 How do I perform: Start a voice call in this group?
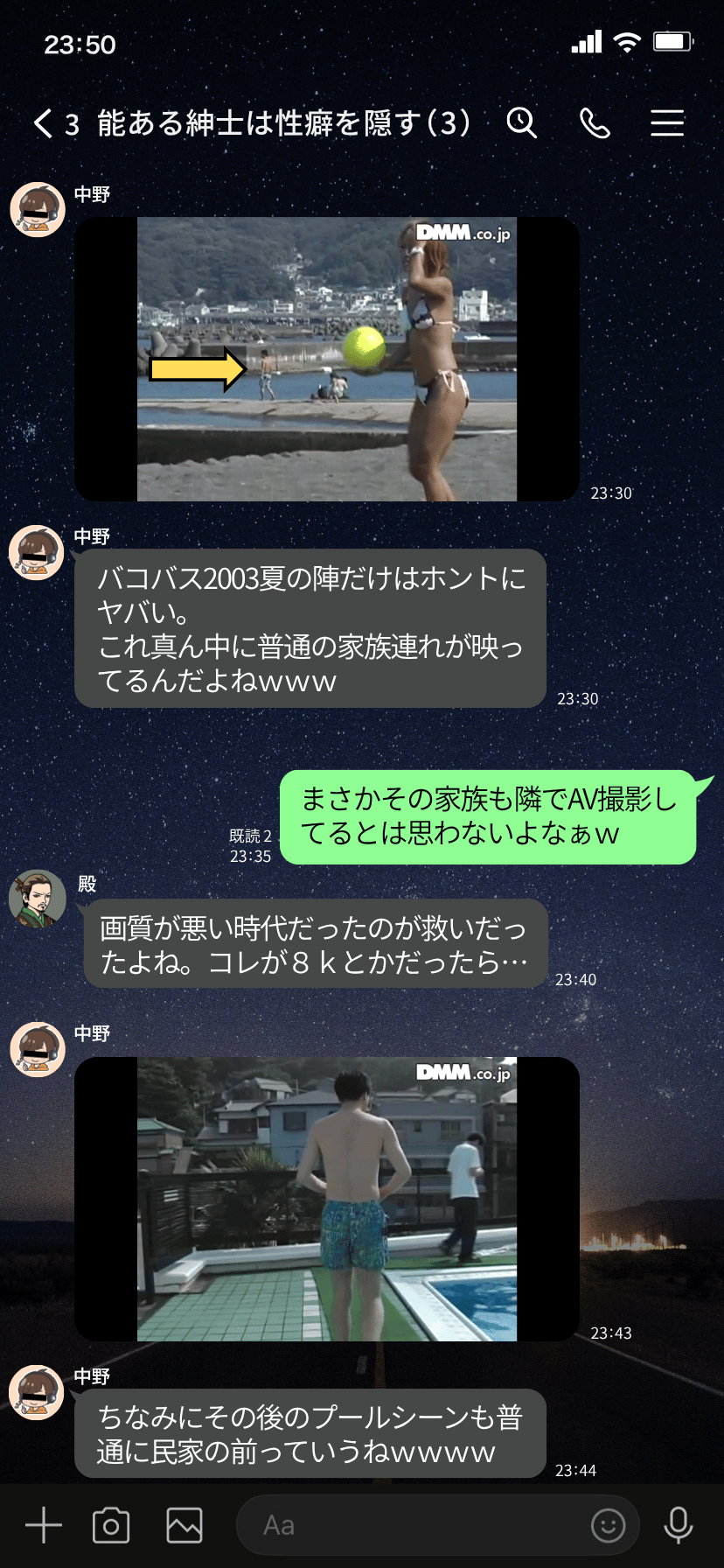[595, 123]
